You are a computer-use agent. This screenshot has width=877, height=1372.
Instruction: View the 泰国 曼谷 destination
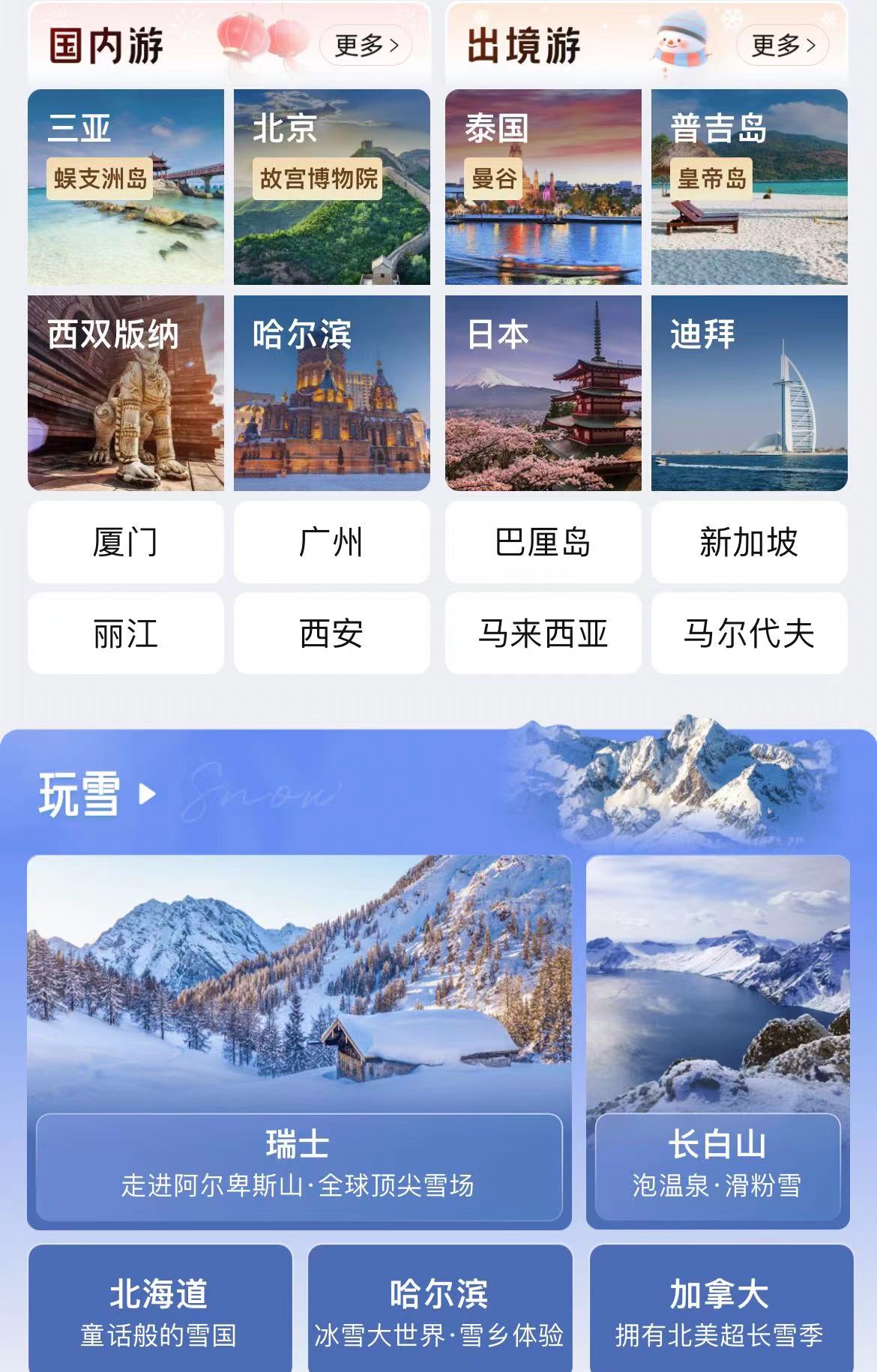tap(543, 187)
